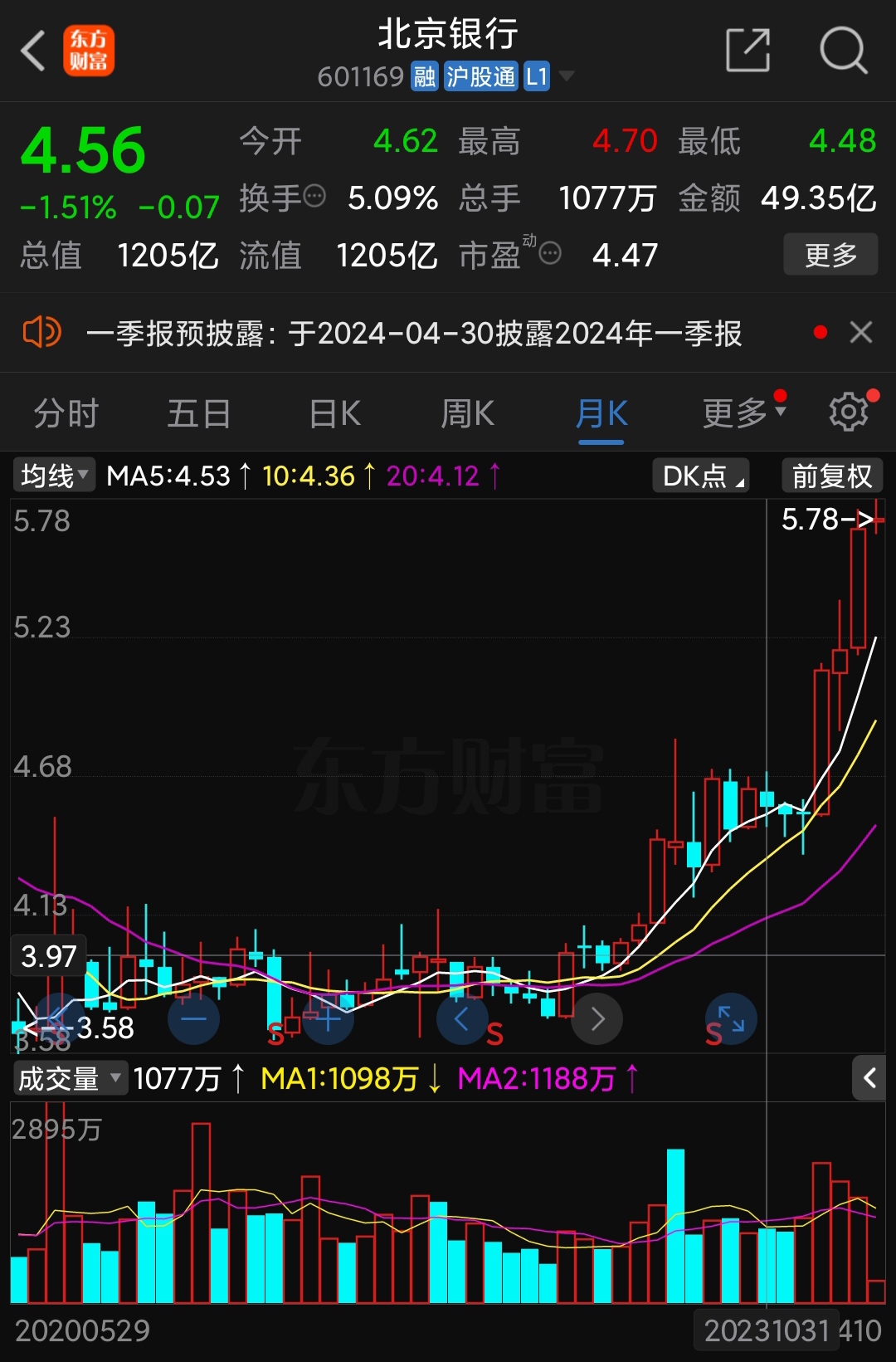This screenshot has width=896, height=1362.
Task: Expand the stock code dropdown arrow
Action: pos(567,76)
